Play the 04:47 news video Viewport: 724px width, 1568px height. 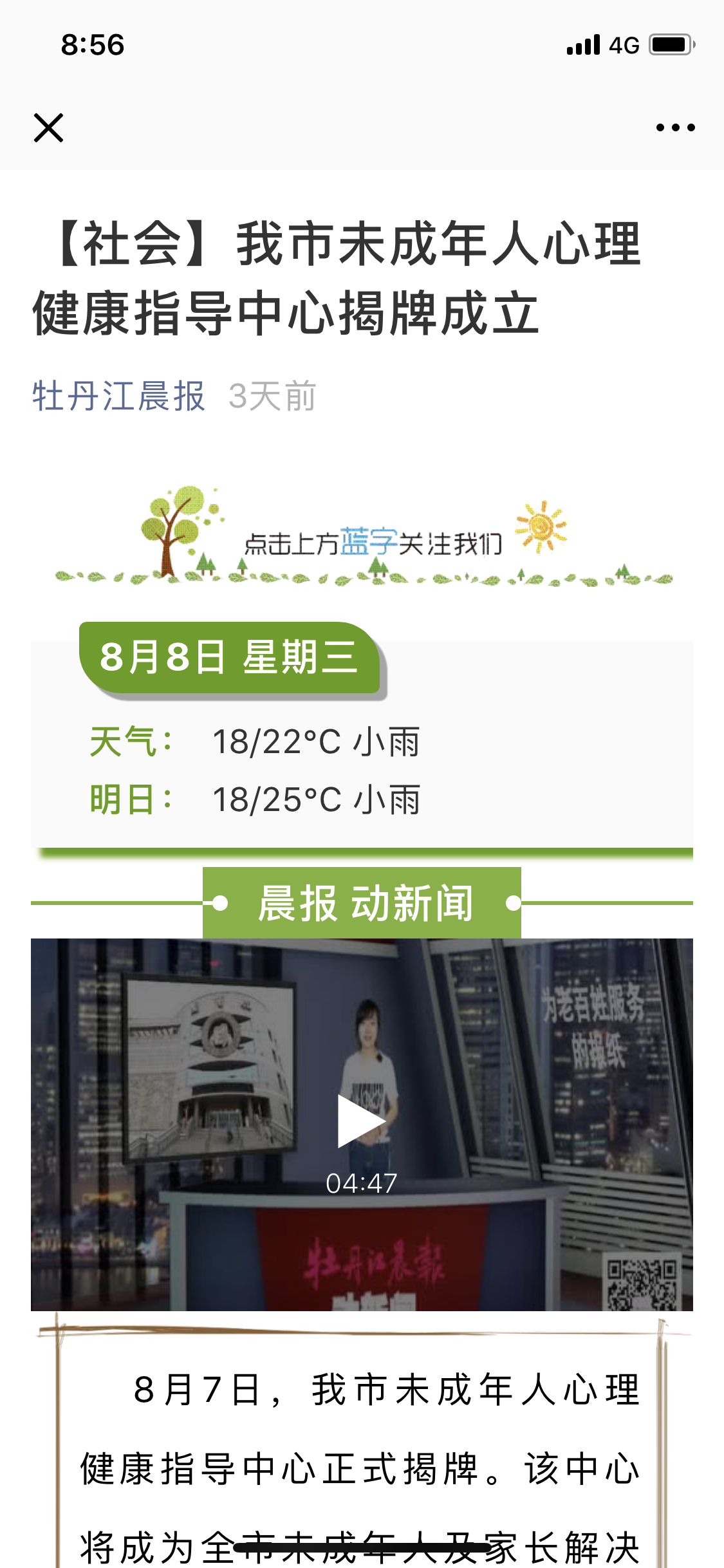point(361,1122)
